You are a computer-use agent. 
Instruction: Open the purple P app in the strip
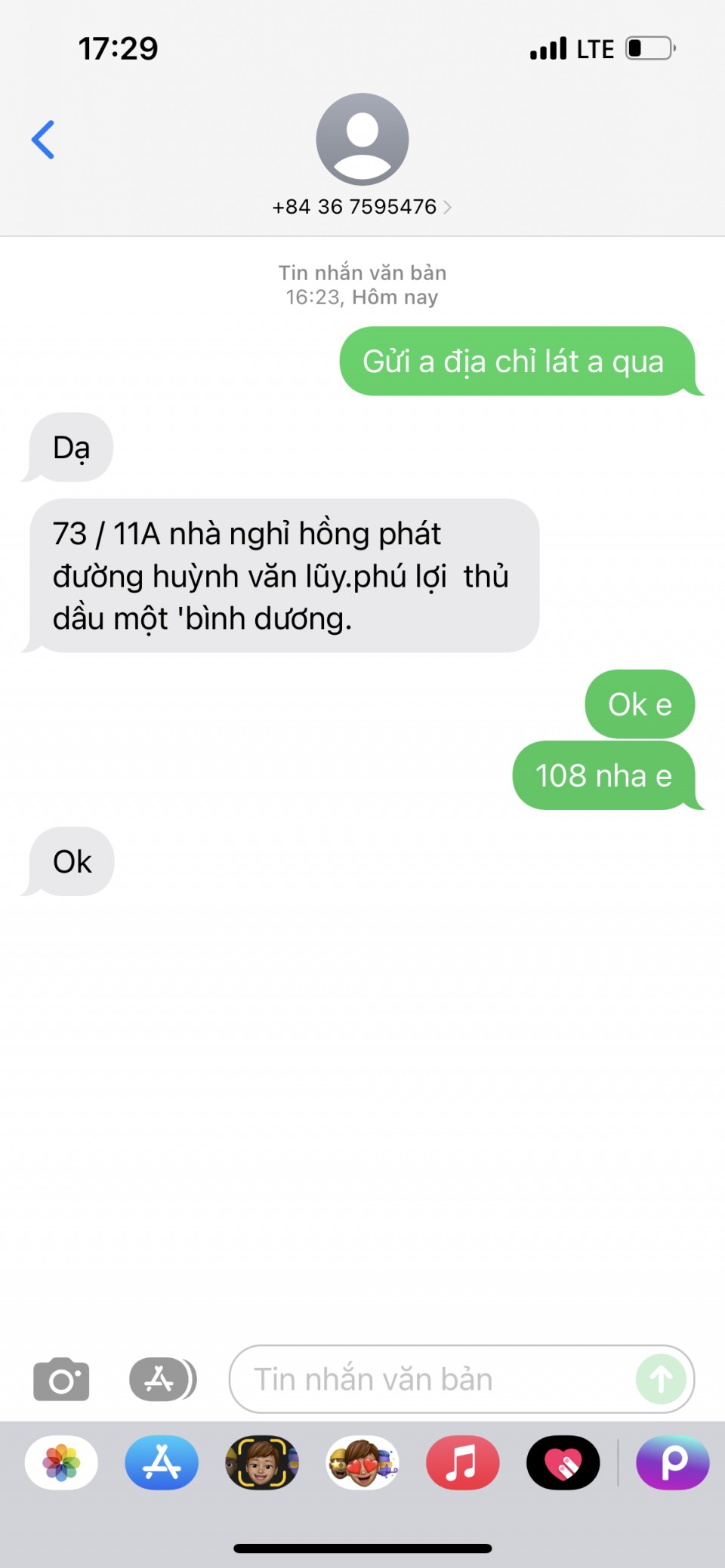pyautogui.click(x=672, y=1462)
